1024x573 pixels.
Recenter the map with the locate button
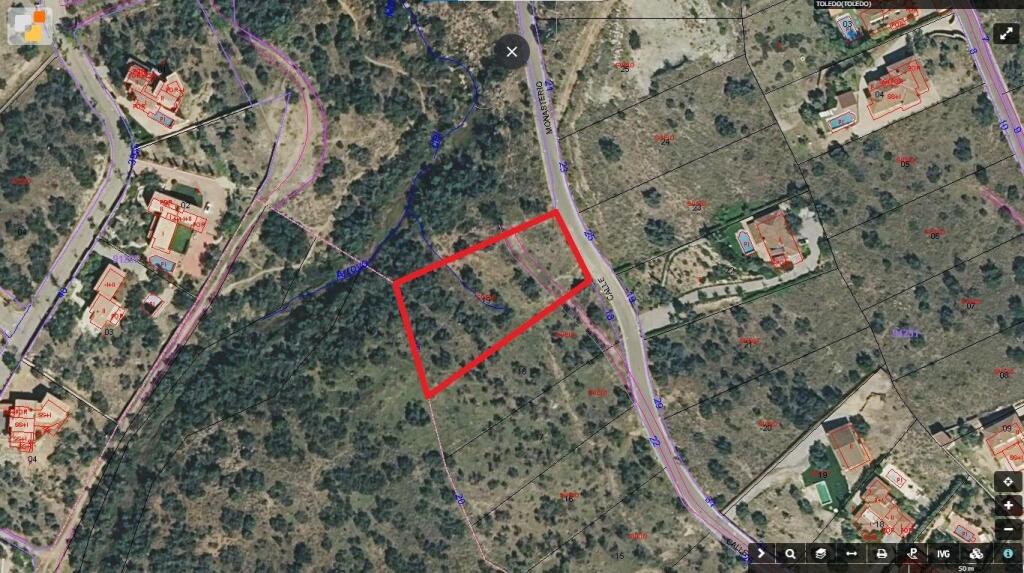point(1009,482)
